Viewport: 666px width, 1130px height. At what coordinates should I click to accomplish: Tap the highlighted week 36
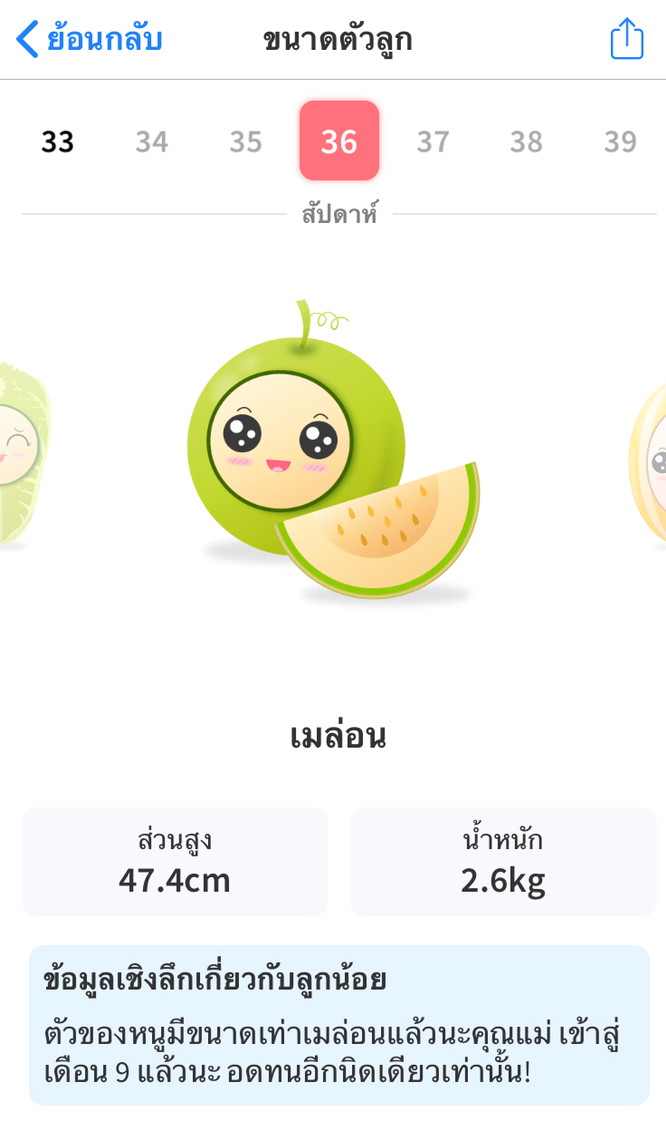(x=339, y=141)
